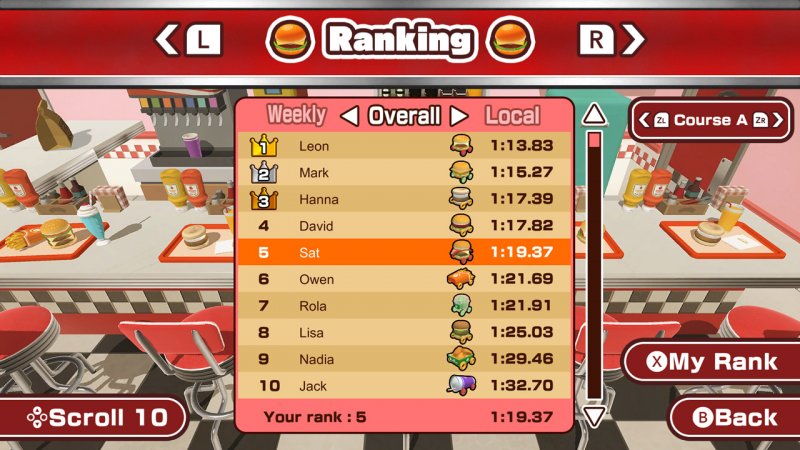
Task: Switch to the Local ranking tab
Action: click(x=512, y=115)
